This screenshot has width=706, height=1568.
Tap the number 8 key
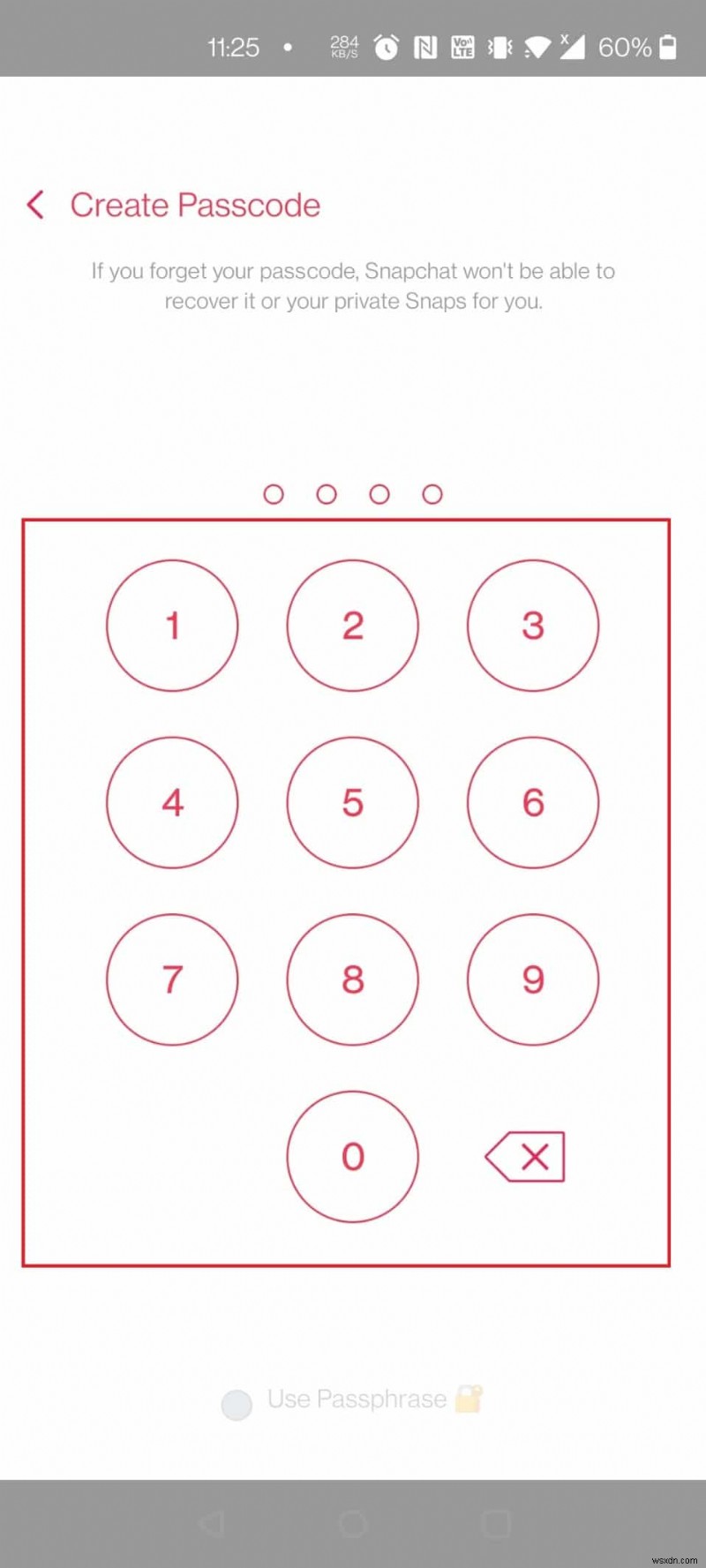pos(352,979)
